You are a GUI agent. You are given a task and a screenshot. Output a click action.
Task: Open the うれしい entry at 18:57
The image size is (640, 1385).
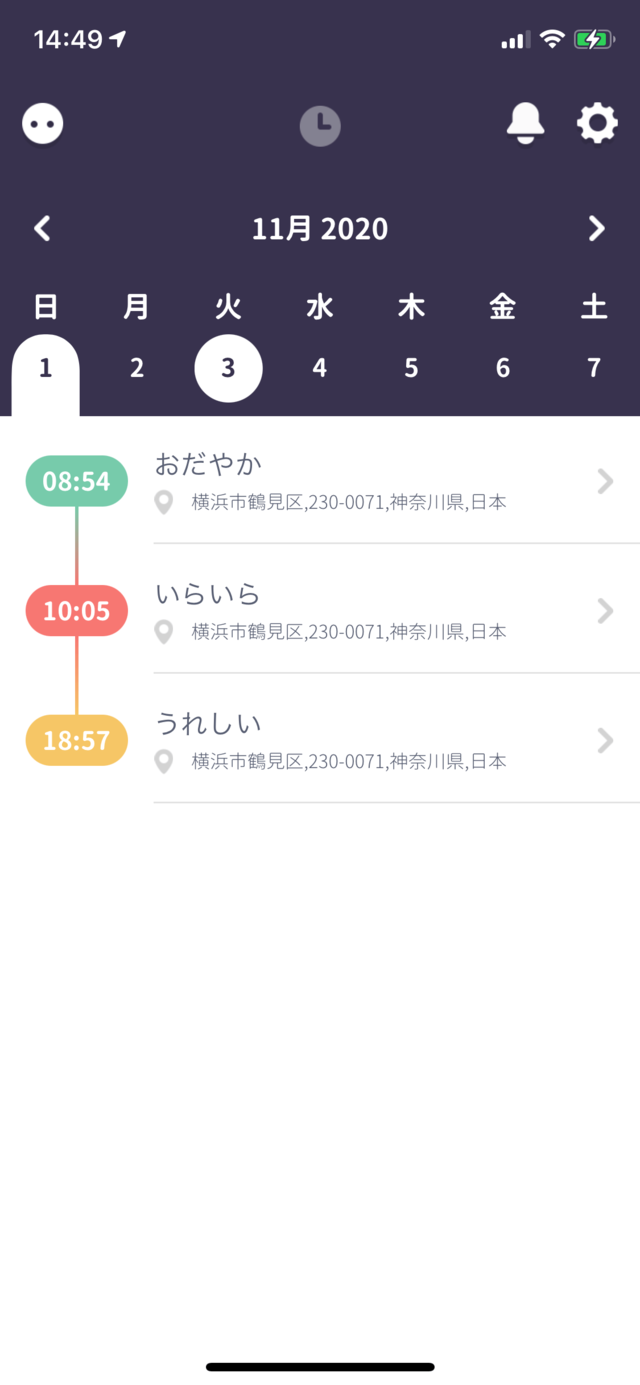[x=320, y=740]
